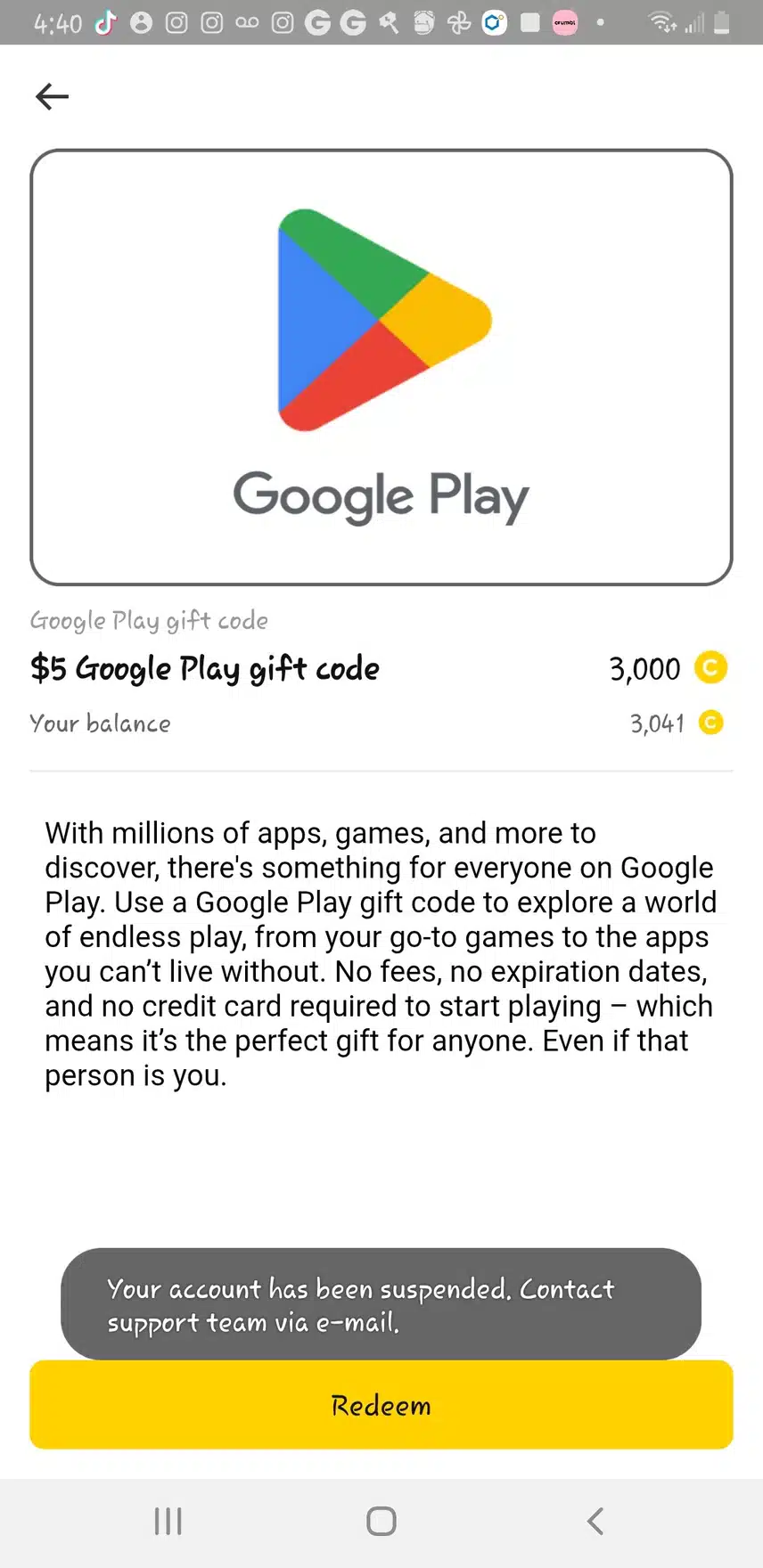The width and height of the screenshot is (763, 1568).
Task: Go to the home screen
Action: tap(381, 1521)
